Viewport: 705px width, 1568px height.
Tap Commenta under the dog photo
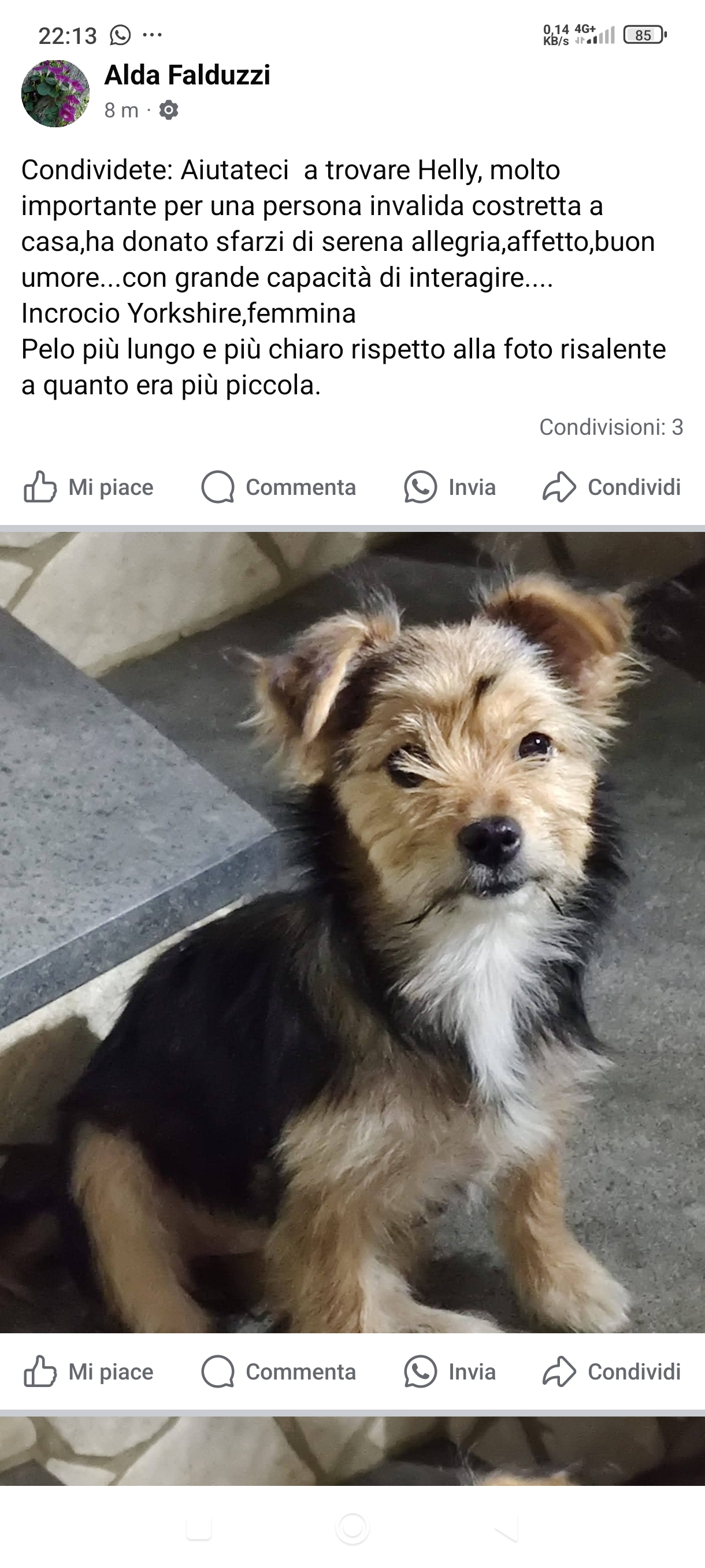(x=279, y=1371)
